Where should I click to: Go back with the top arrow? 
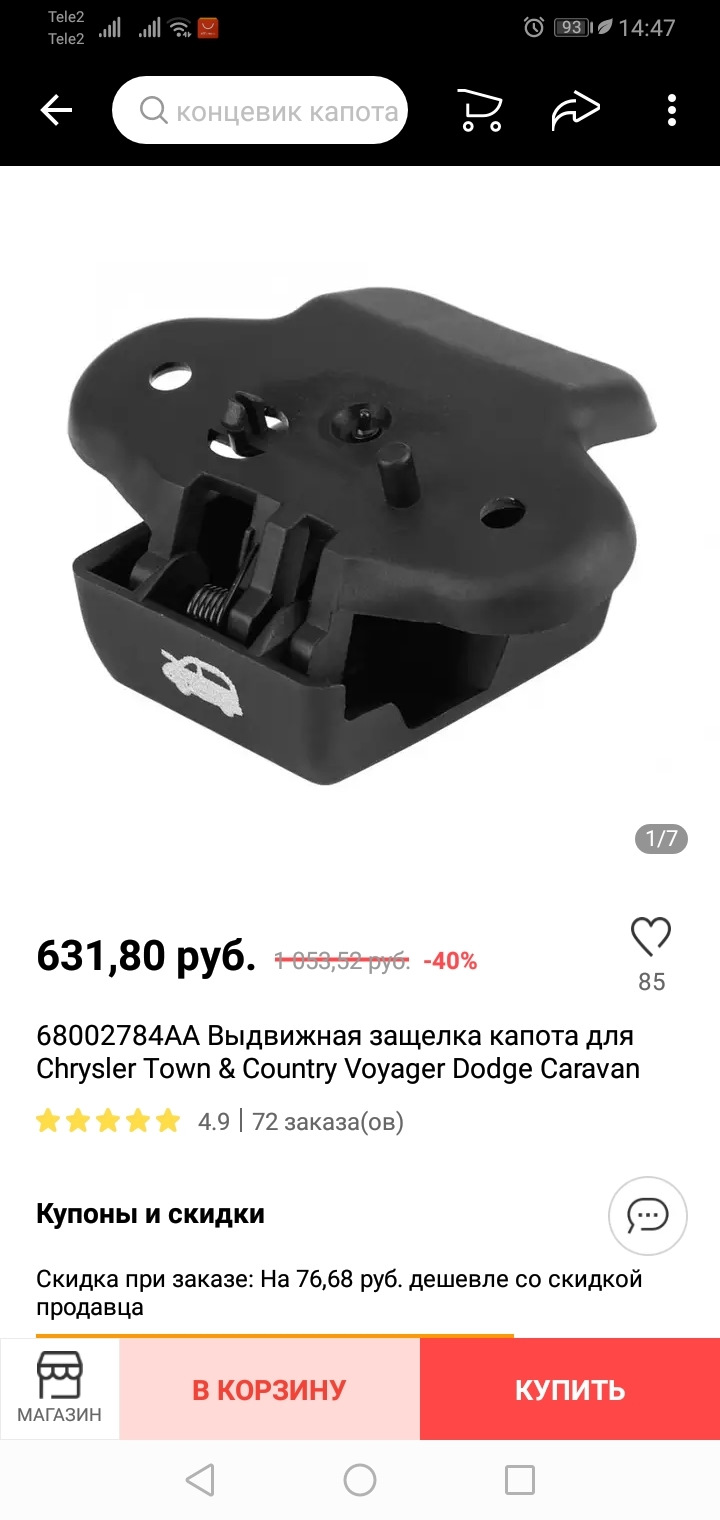tap(56, 111)
